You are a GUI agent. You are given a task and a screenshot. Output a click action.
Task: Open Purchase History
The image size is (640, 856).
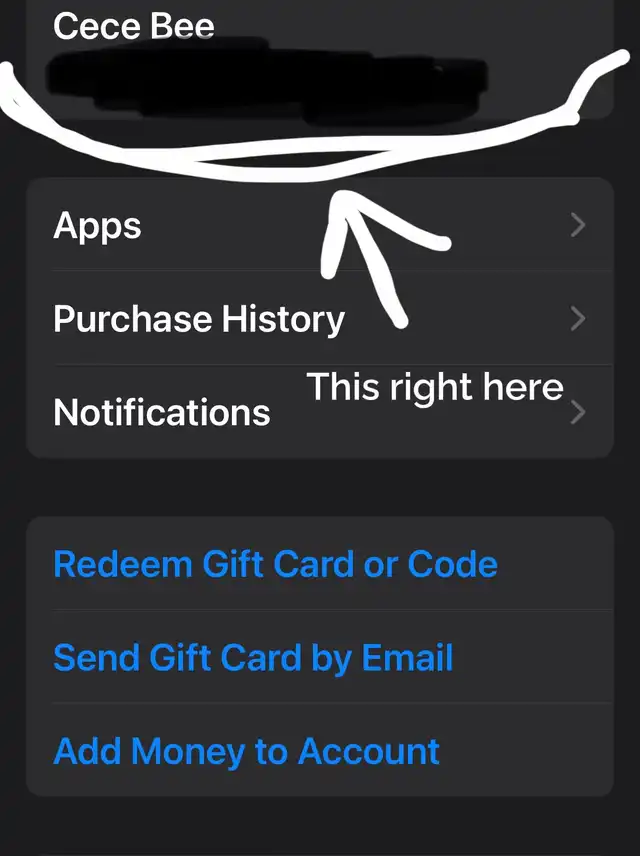tap(199, 319)
